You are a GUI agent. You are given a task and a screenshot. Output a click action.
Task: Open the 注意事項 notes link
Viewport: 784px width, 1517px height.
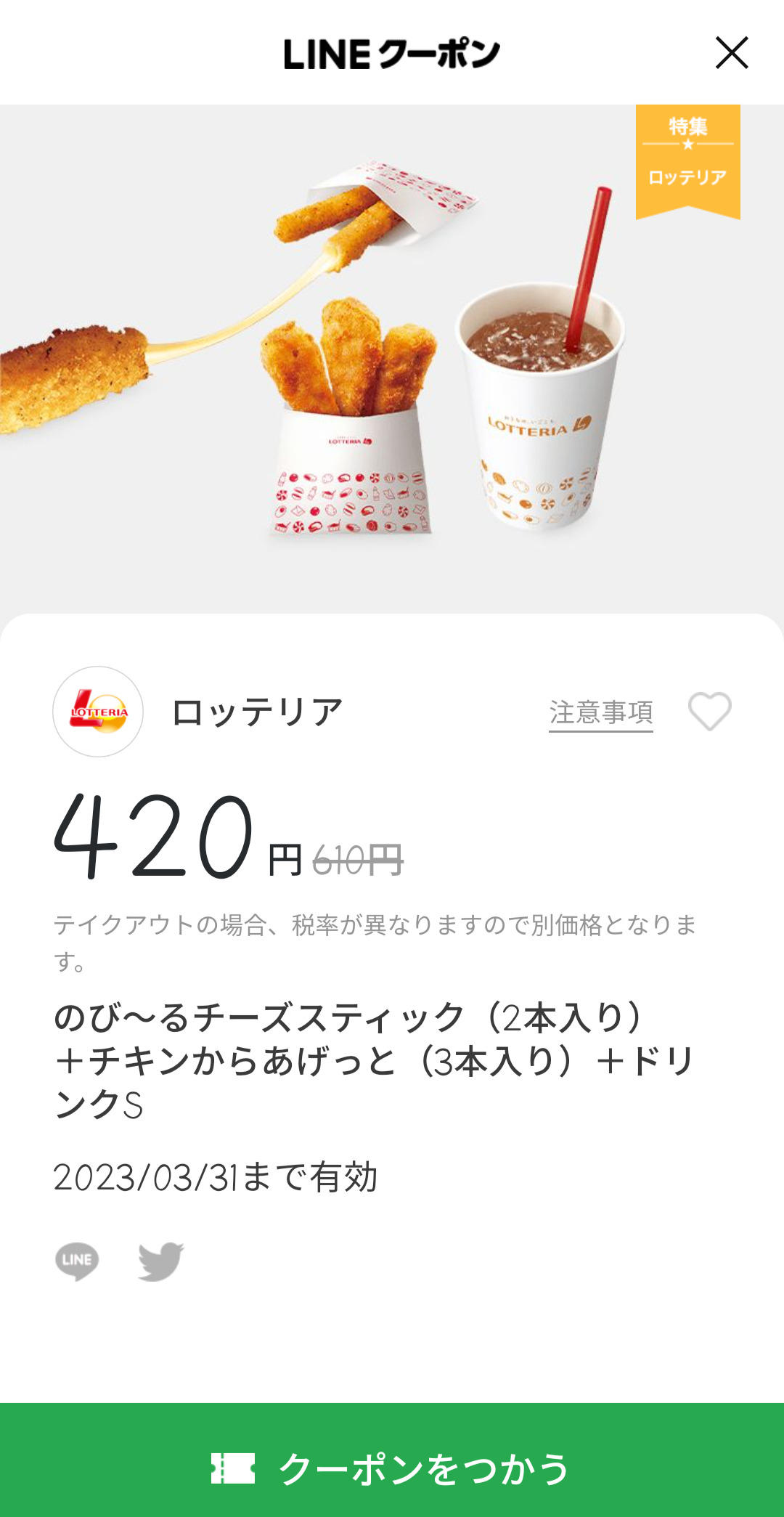tap(600, 713)
